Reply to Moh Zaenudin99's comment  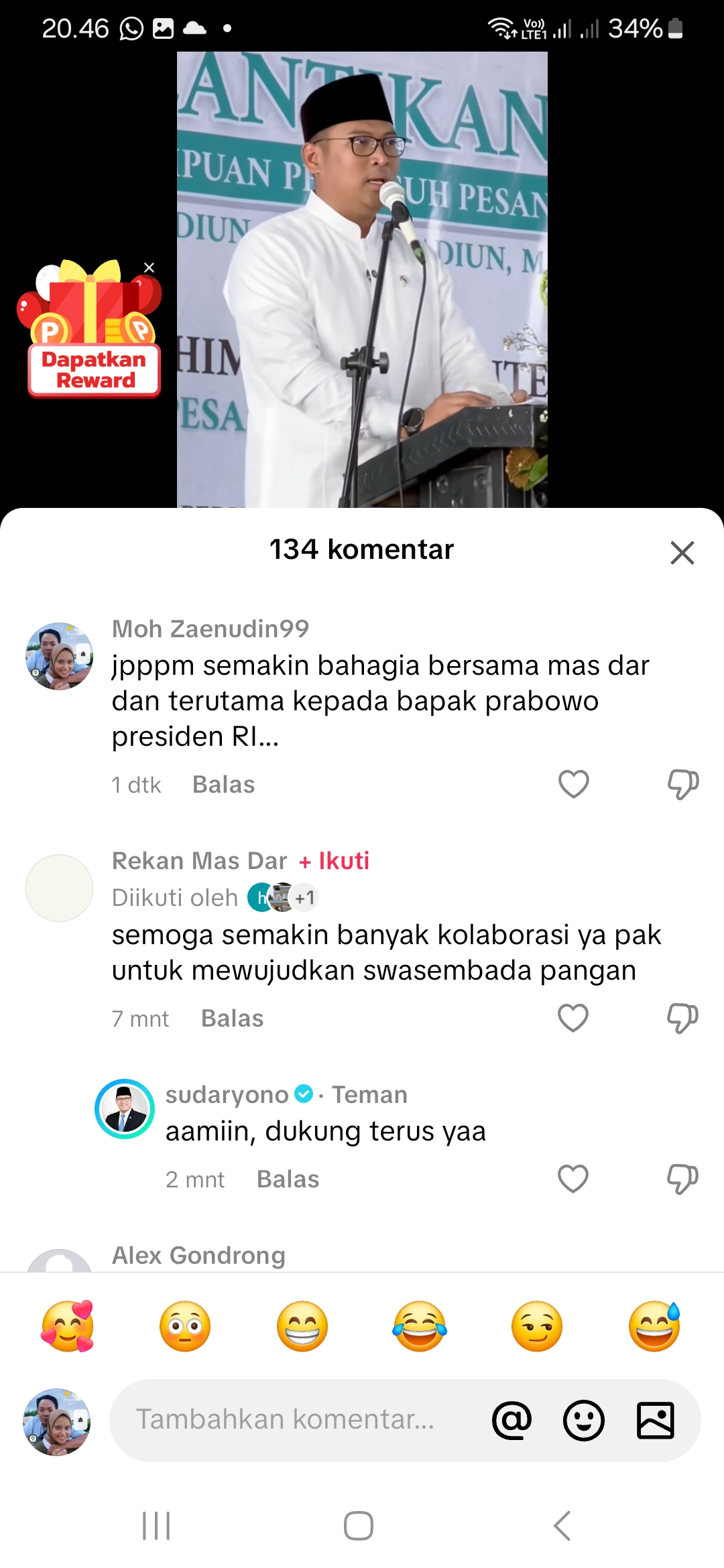[x=223, y=785]
